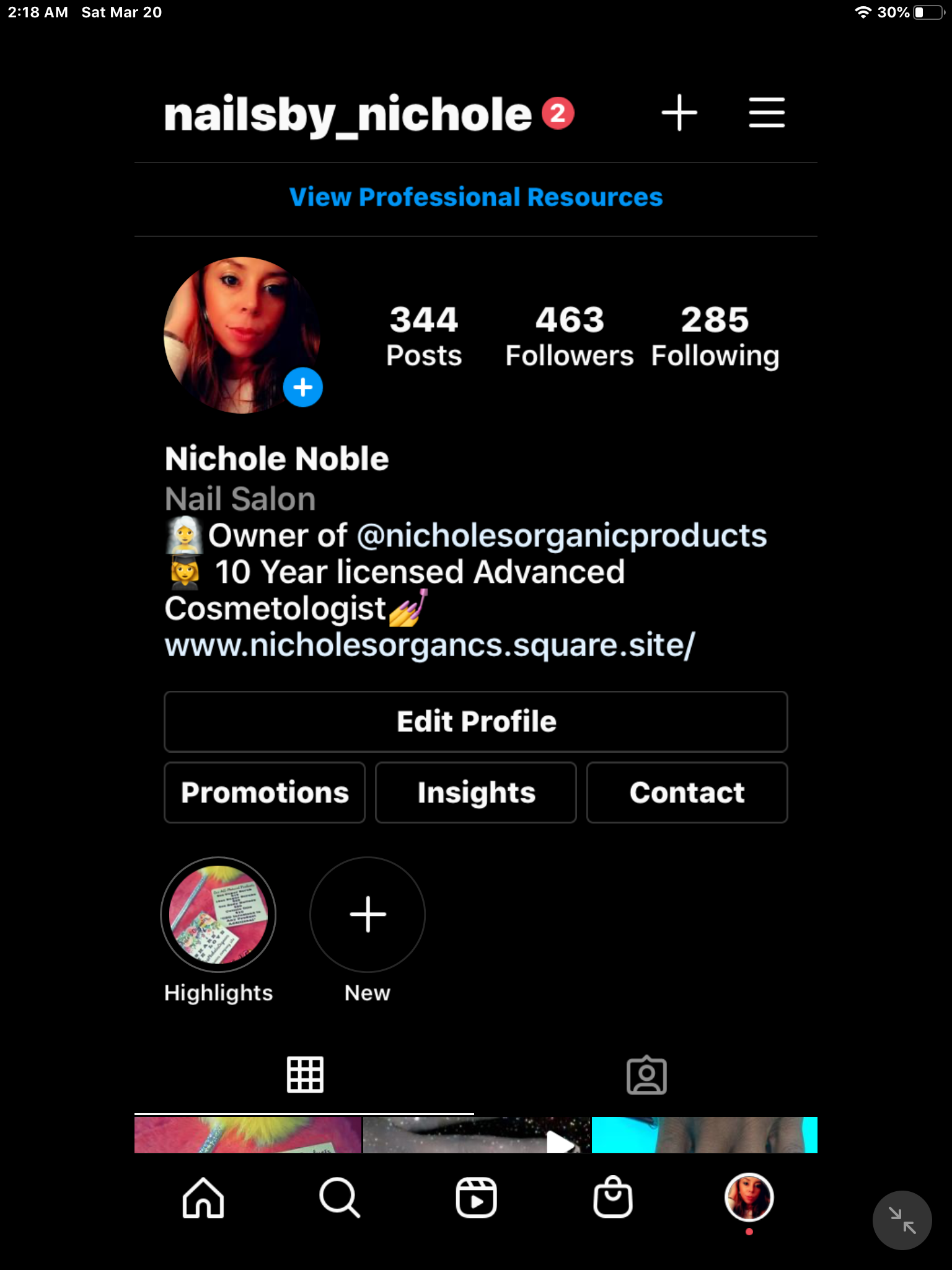The image size is (952, 1270).
Task: Open the Highlights story circle
Action: 218,915
